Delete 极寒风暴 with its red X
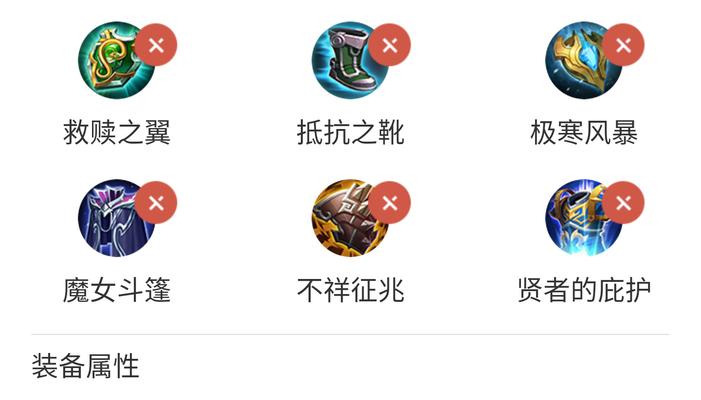 tap(623, 45)
